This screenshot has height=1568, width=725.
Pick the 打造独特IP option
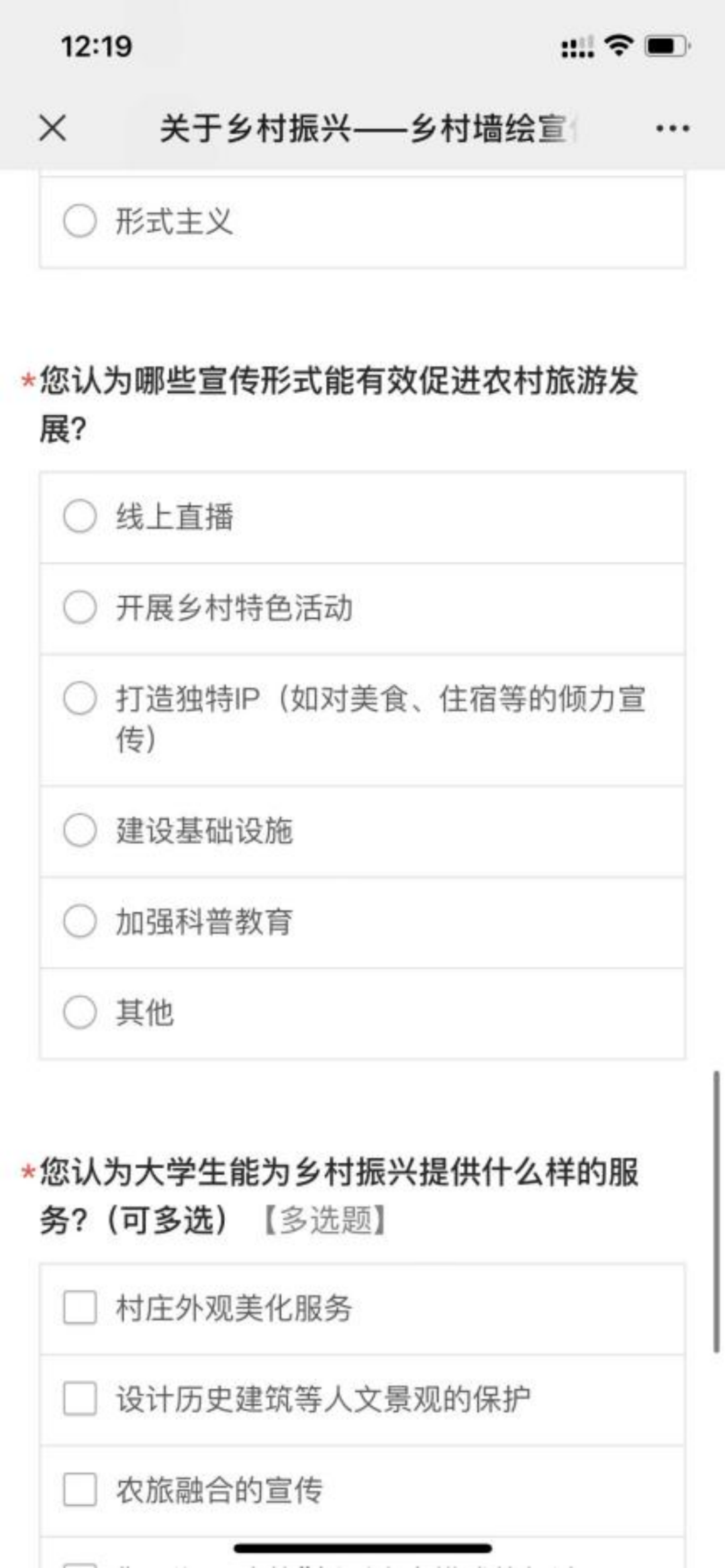(x=80, y=698)
